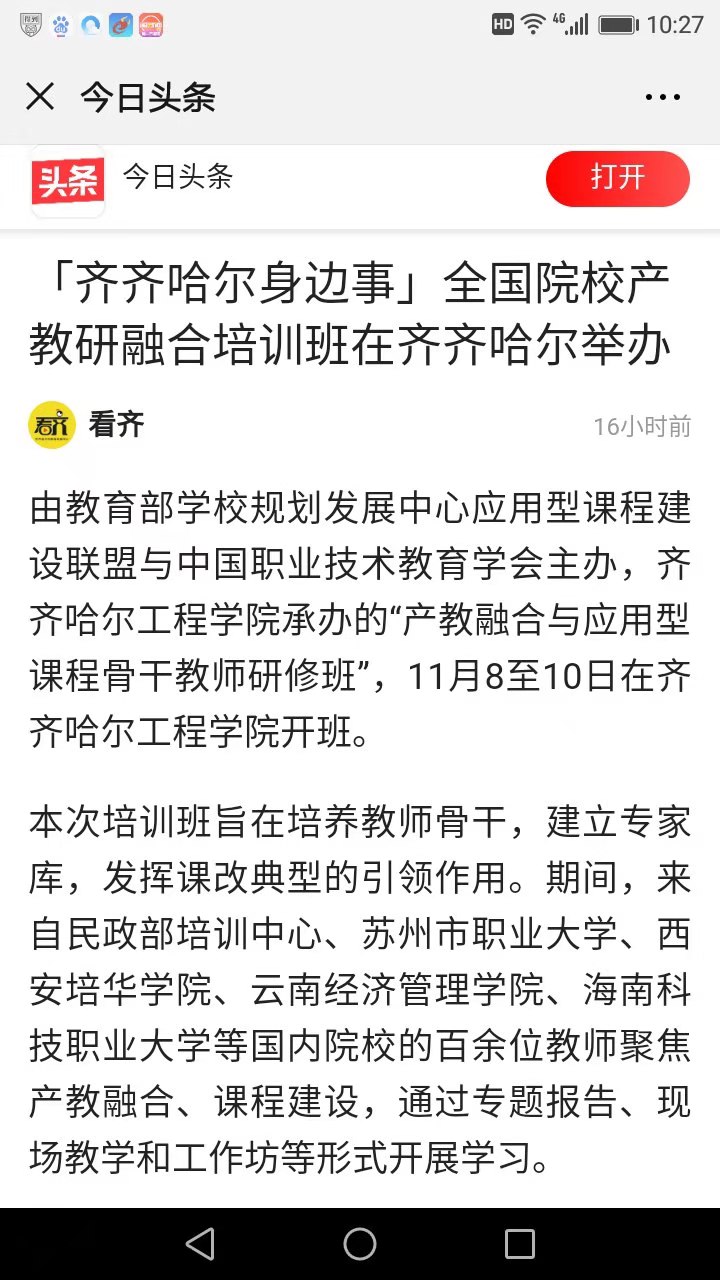This screenshot has height=1280, width=720.
Task: Tap the red 打开 button
Action: (617, 178)
